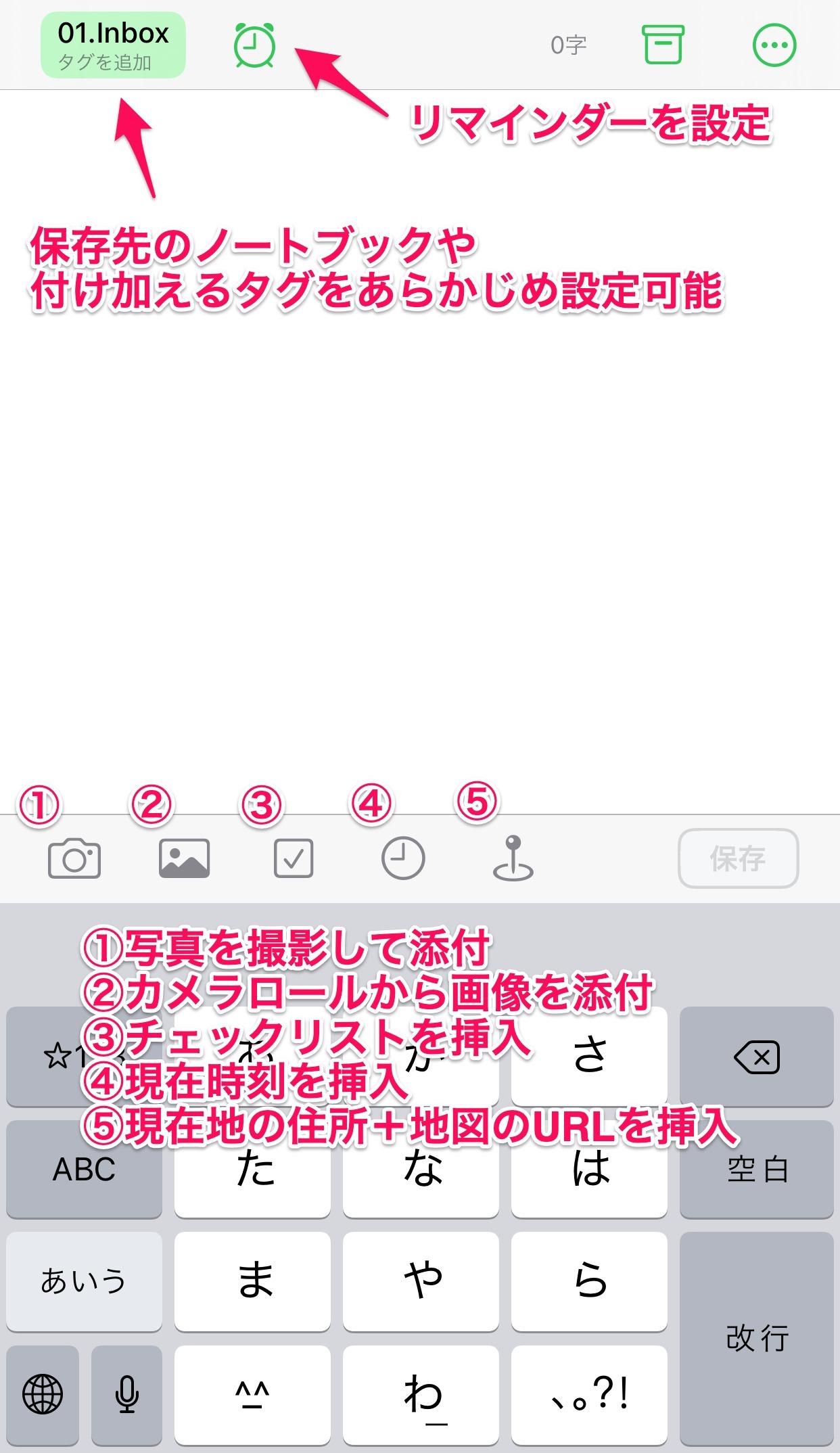Tap the 保存 save button
This screenshot has width=840, height=1453.
coord(738,858)
